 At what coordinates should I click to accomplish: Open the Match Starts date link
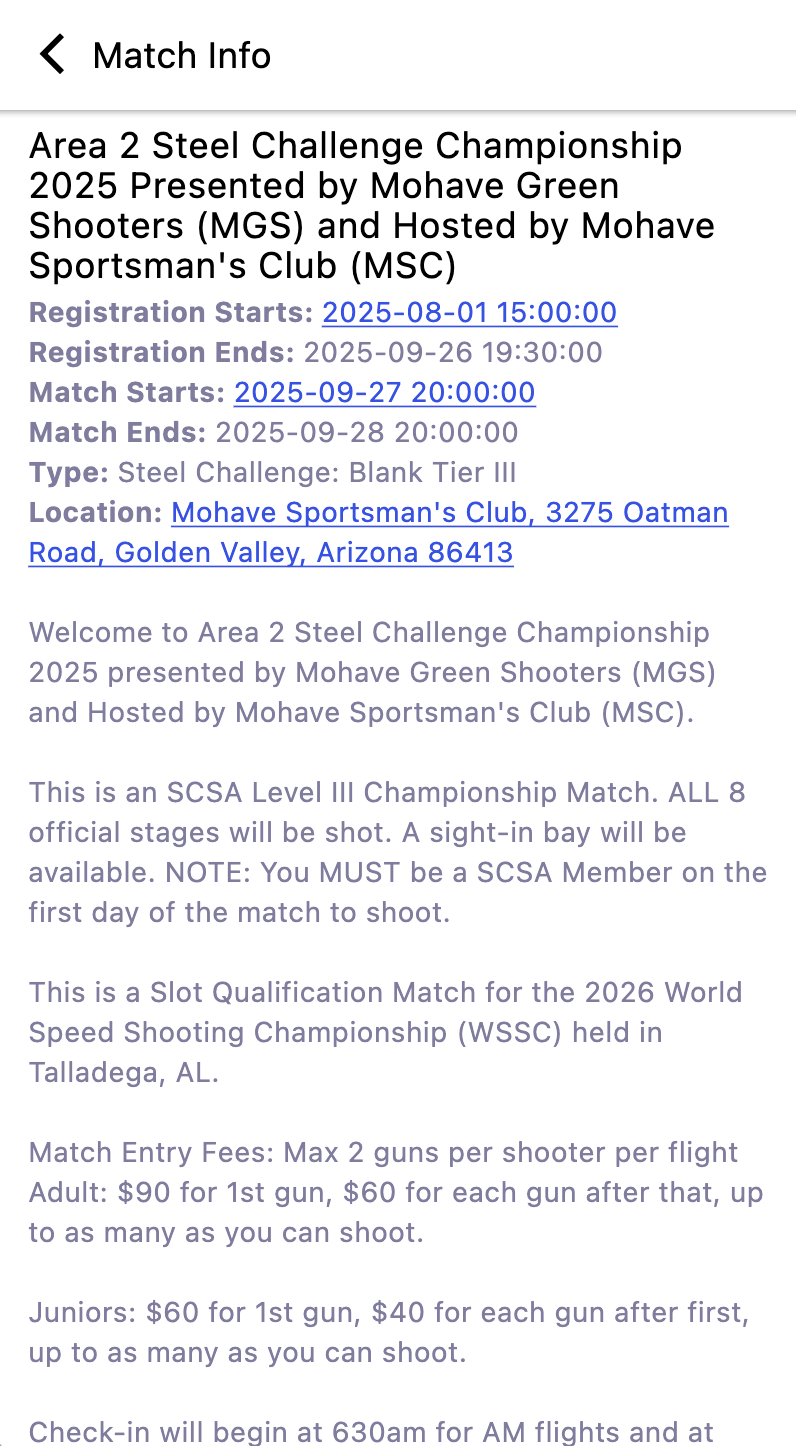coord(384,393)
